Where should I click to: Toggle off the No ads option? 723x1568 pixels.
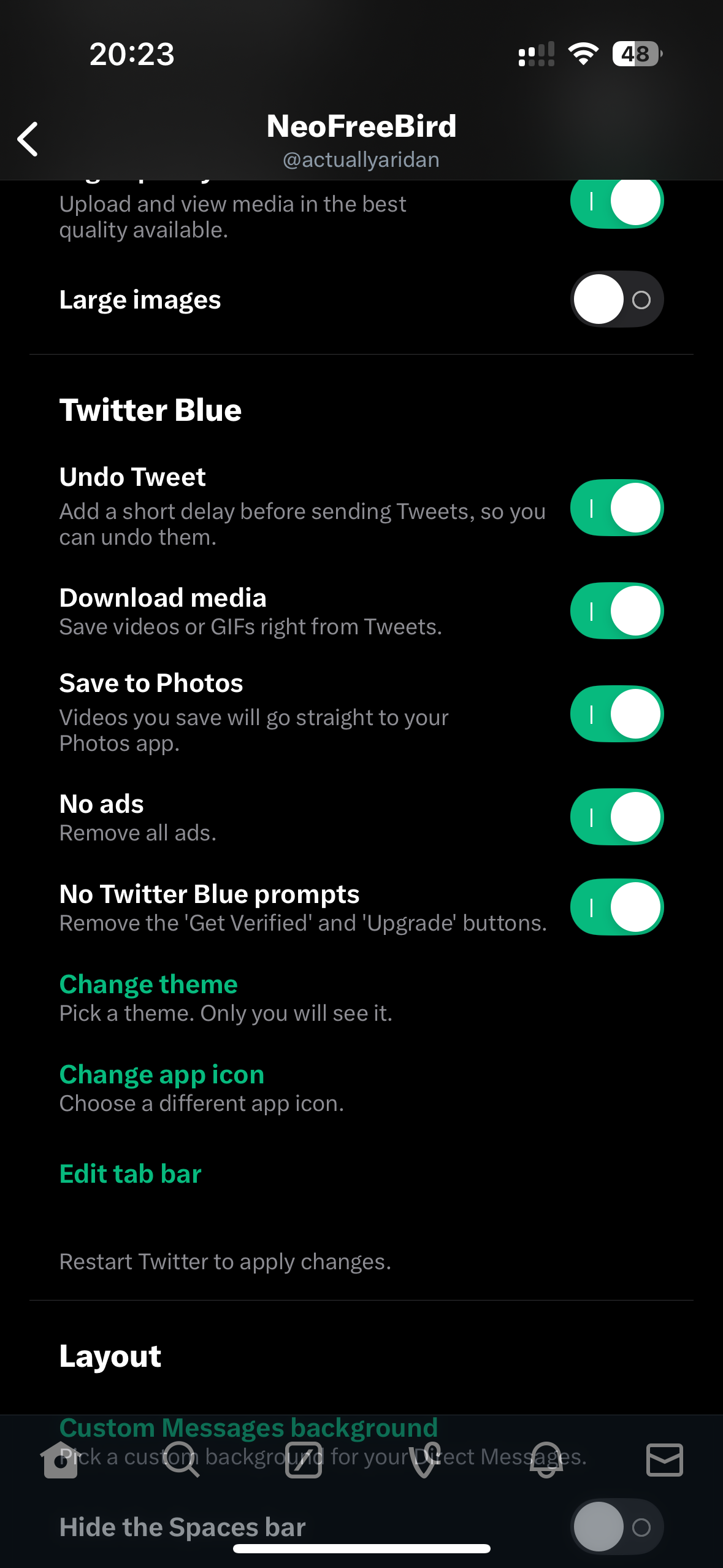coord(617,817)
